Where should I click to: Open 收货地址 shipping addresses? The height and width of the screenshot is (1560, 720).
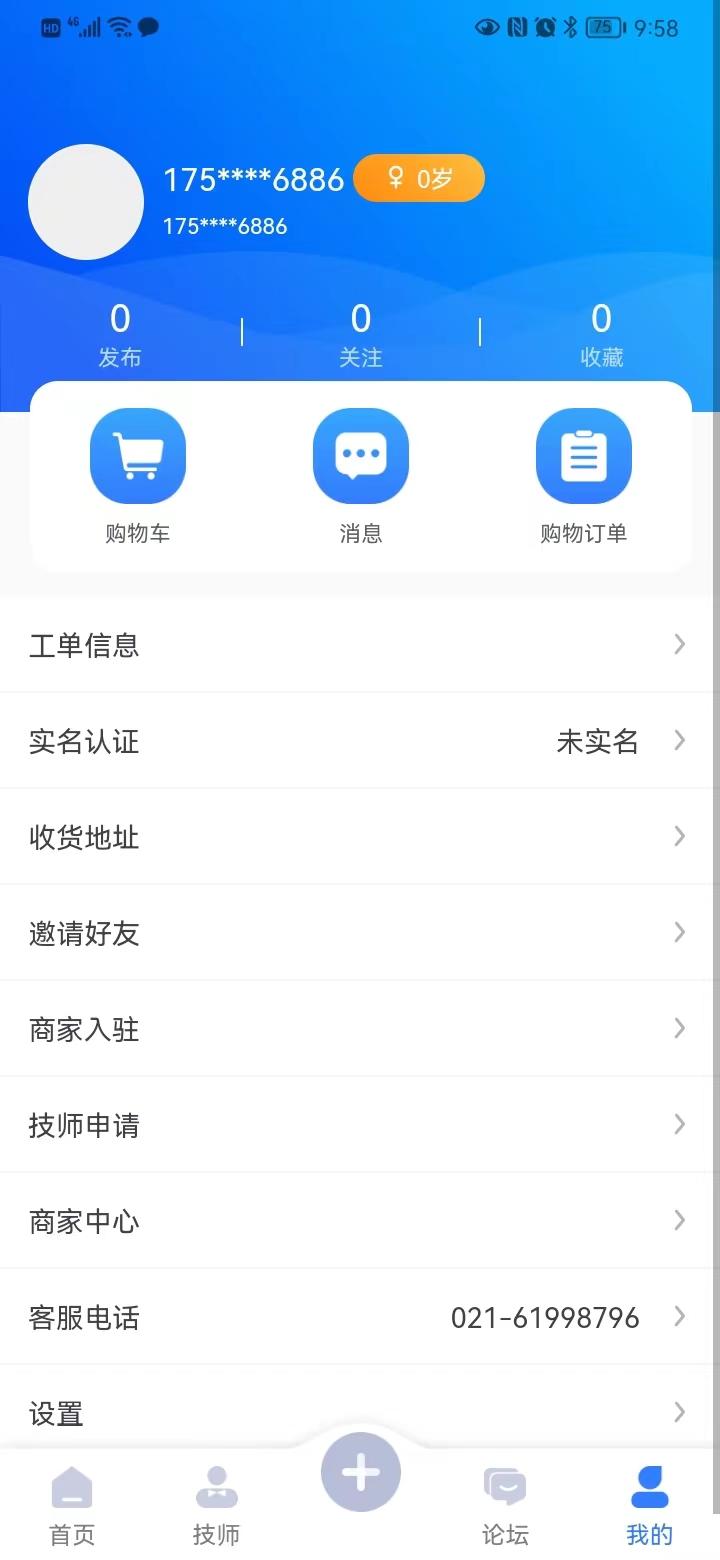(360, 837)
